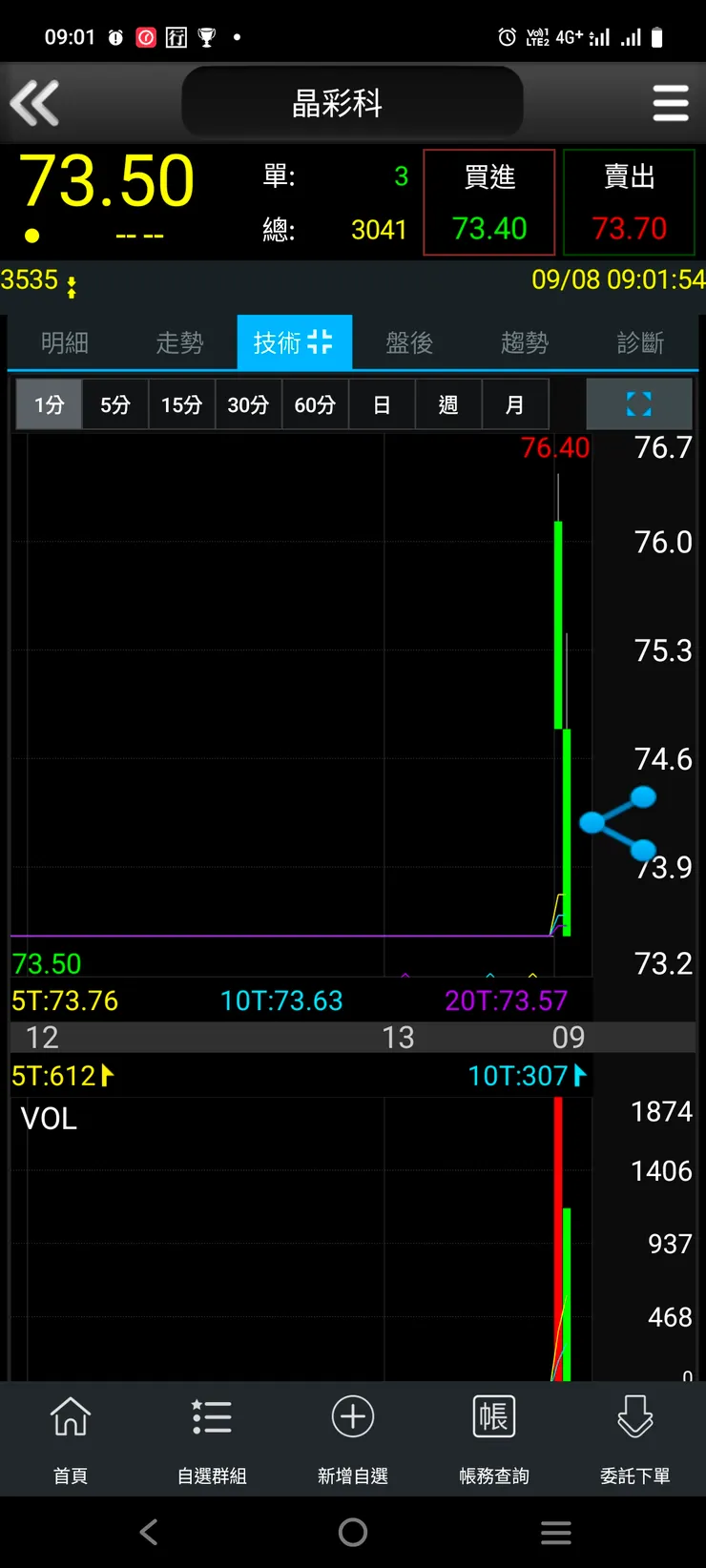Go to 首頁 home in bottom bar
The height and width of the screenshot is (1568, 706).
[x=71, y=1436]
